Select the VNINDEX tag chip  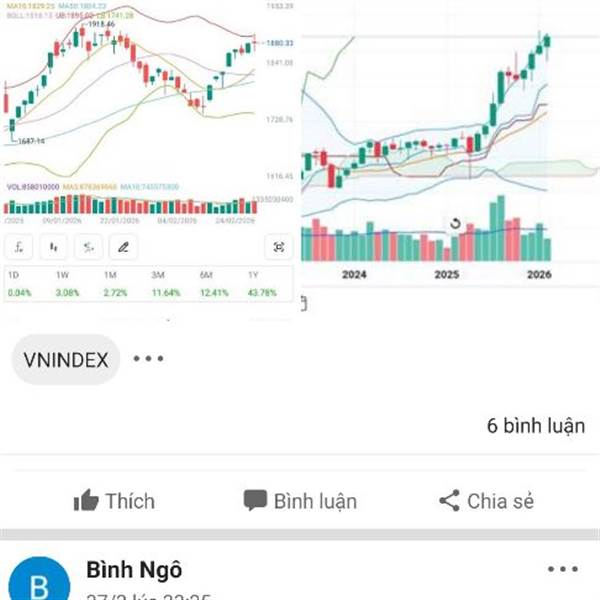66,359
